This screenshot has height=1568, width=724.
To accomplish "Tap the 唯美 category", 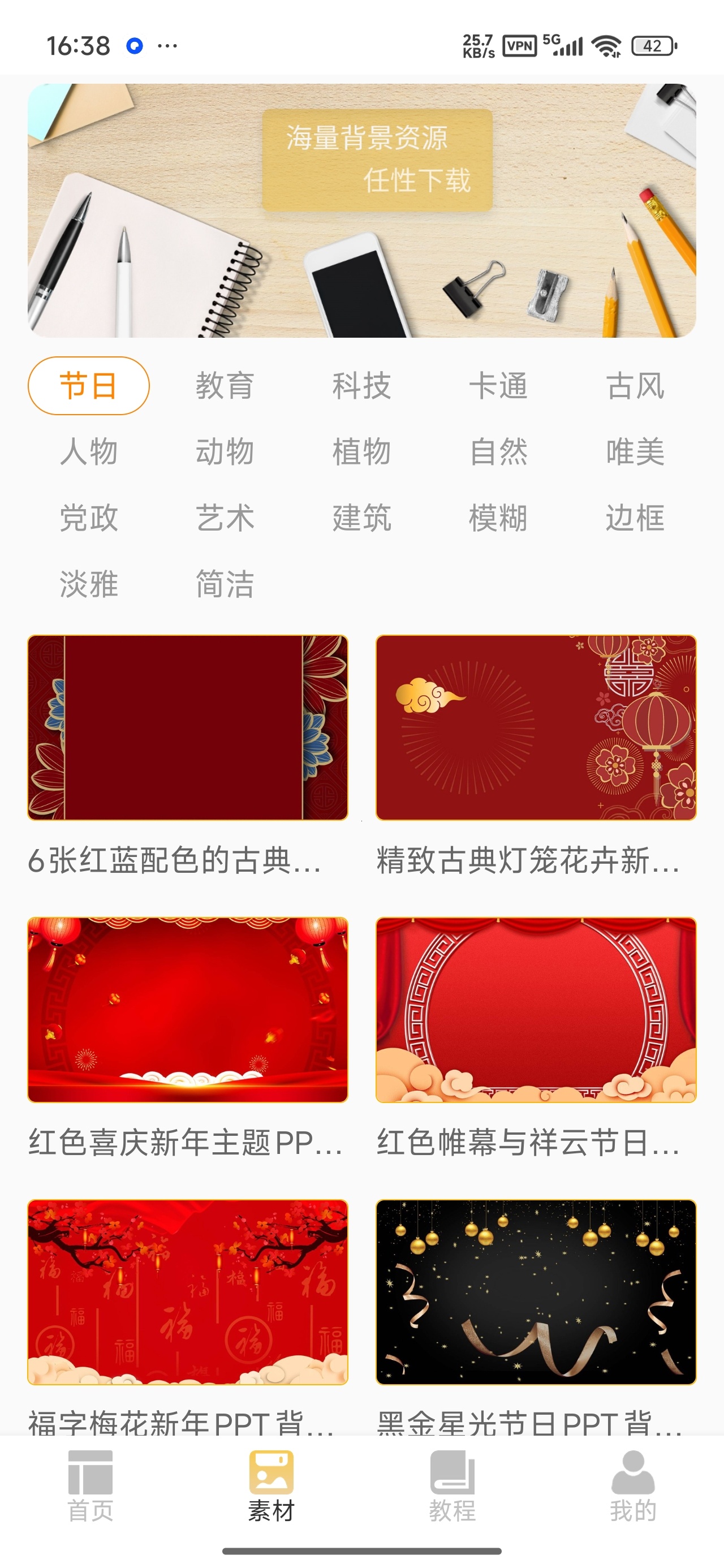I will (x=635, y=453).
